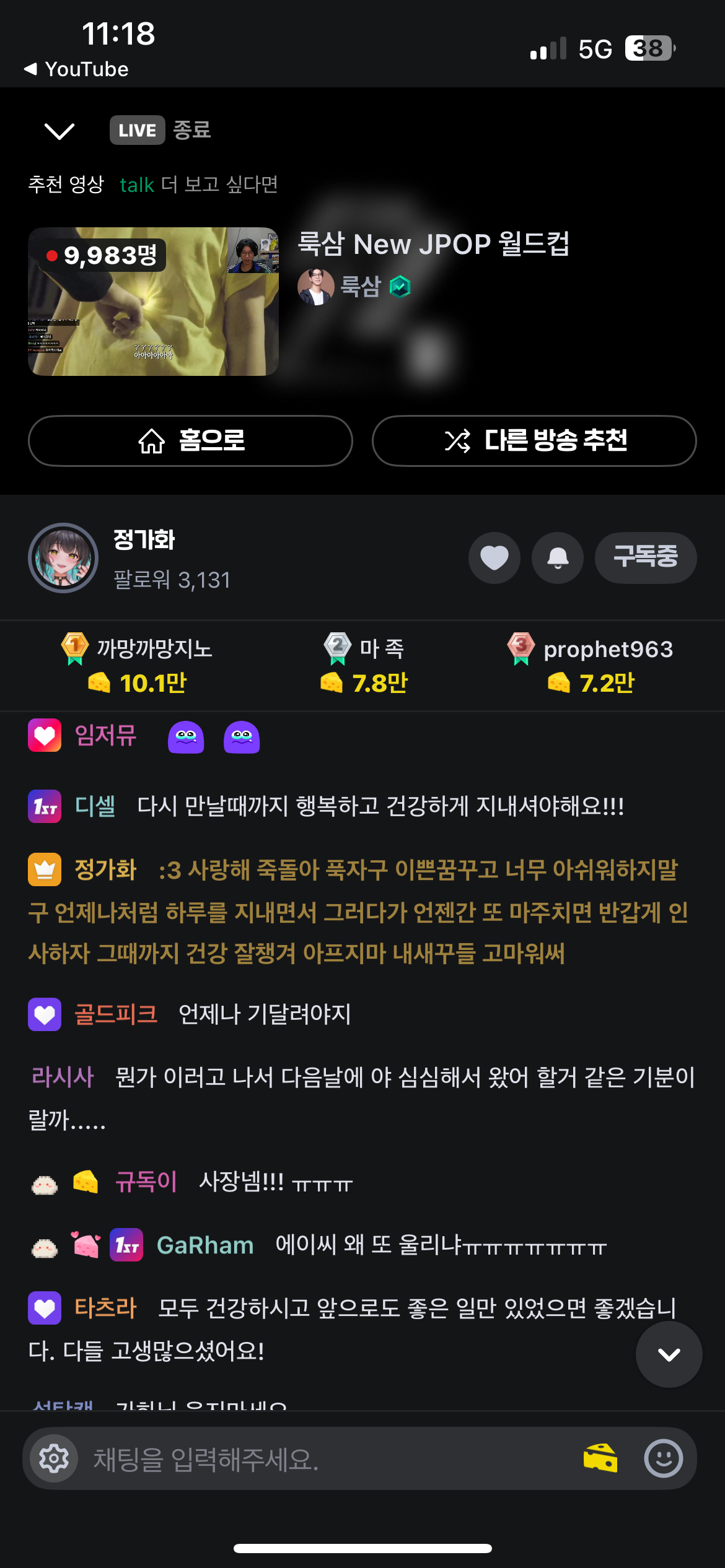Return to the YouTube app
This screenshot has width=725, height=1568.
[76, 69]
